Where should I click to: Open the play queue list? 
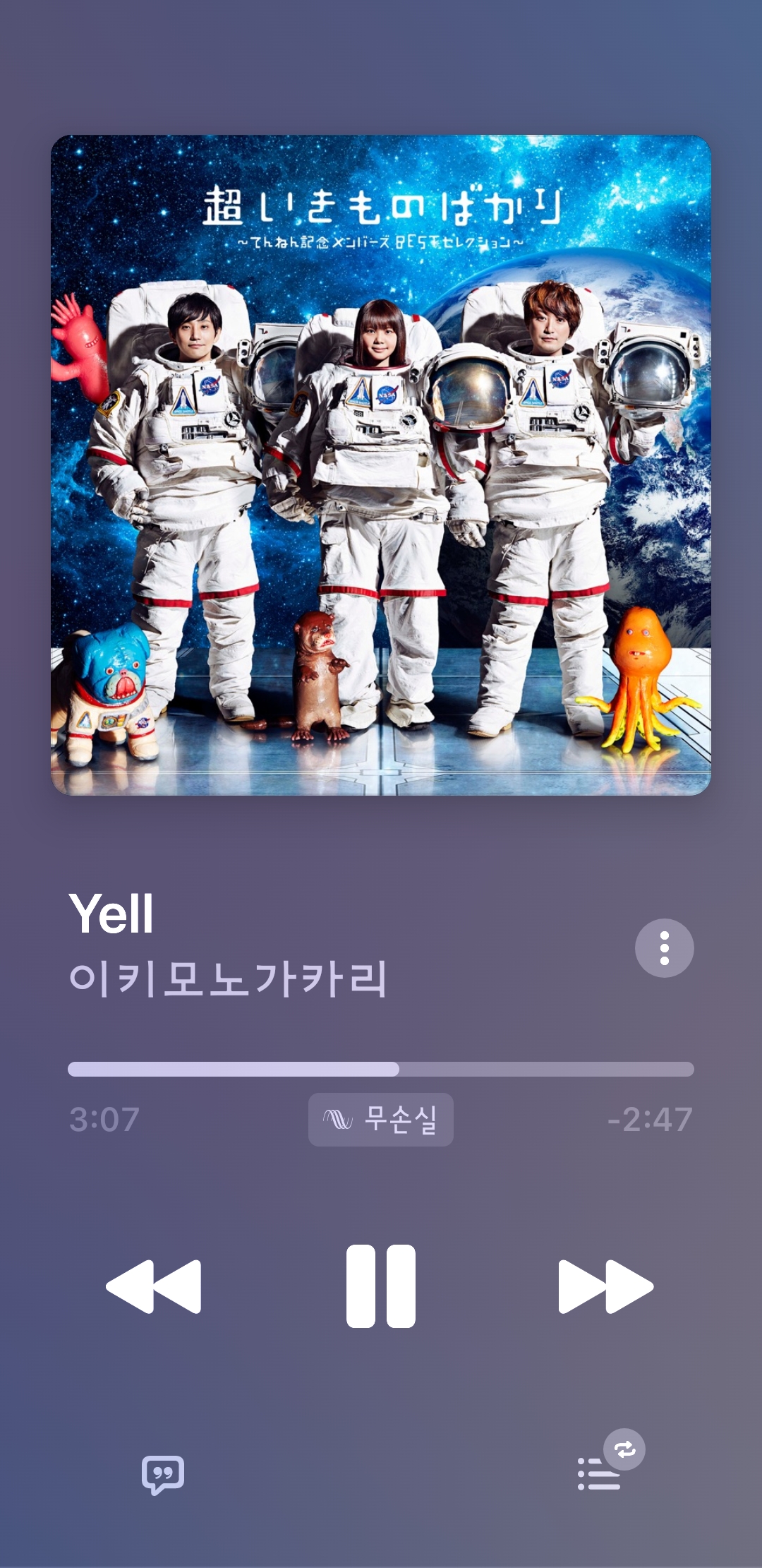point(600,1473)
